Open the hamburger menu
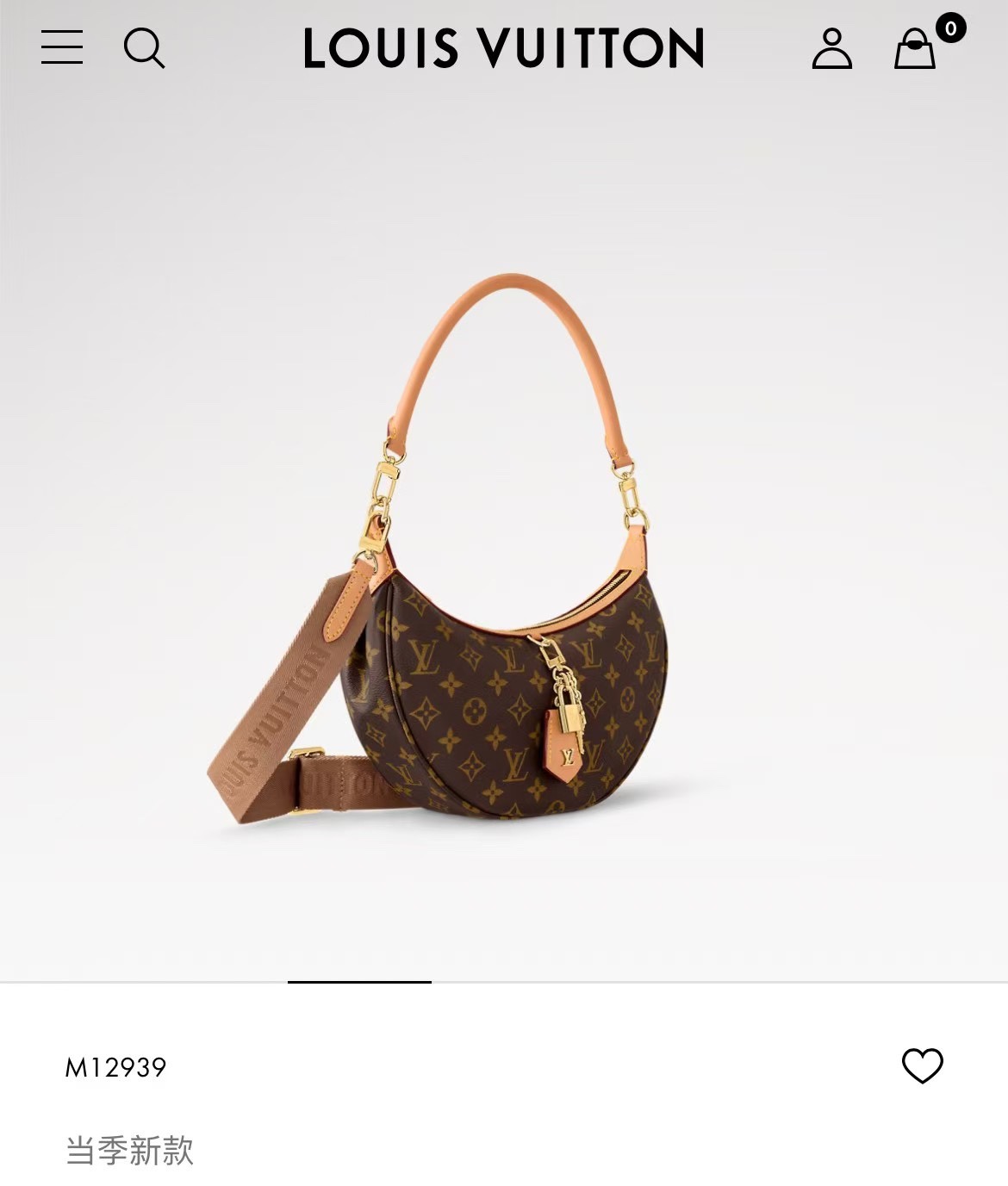The height and width of the screenshot is (1186, 1008). [62, 47]
